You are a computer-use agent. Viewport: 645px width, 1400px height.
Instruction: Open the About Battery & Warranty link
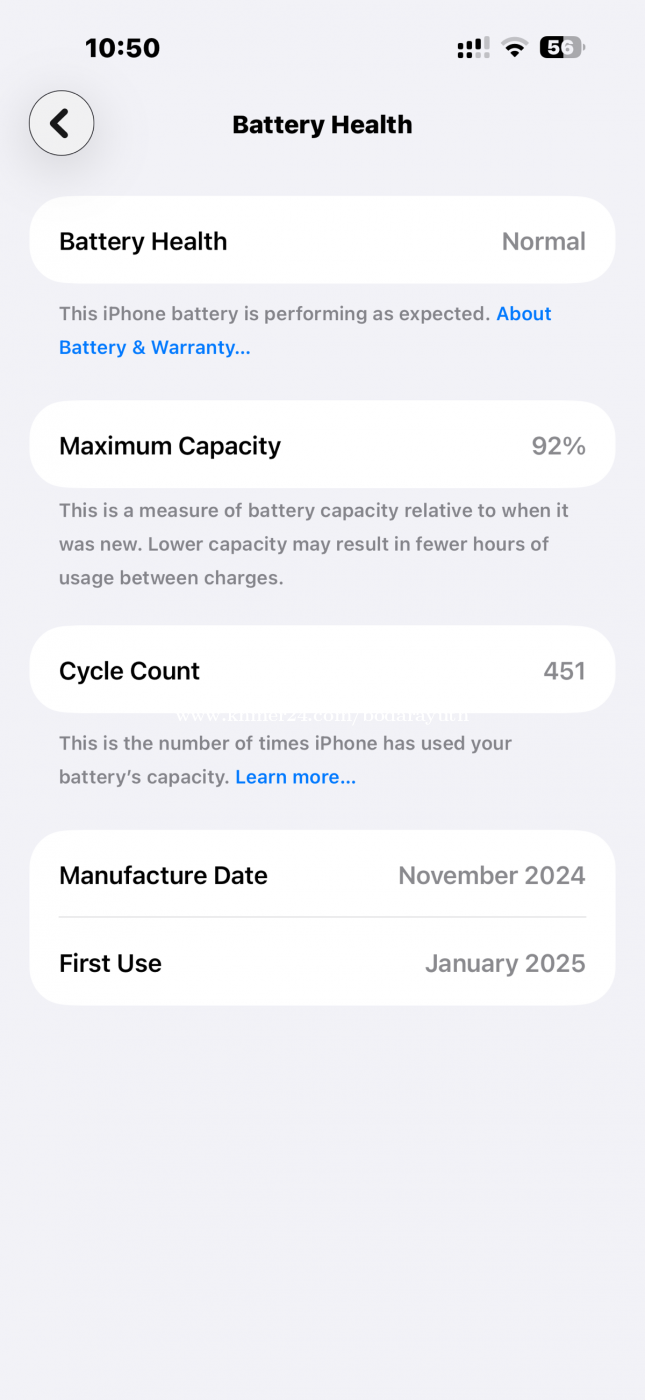click(x=155, y=348)
